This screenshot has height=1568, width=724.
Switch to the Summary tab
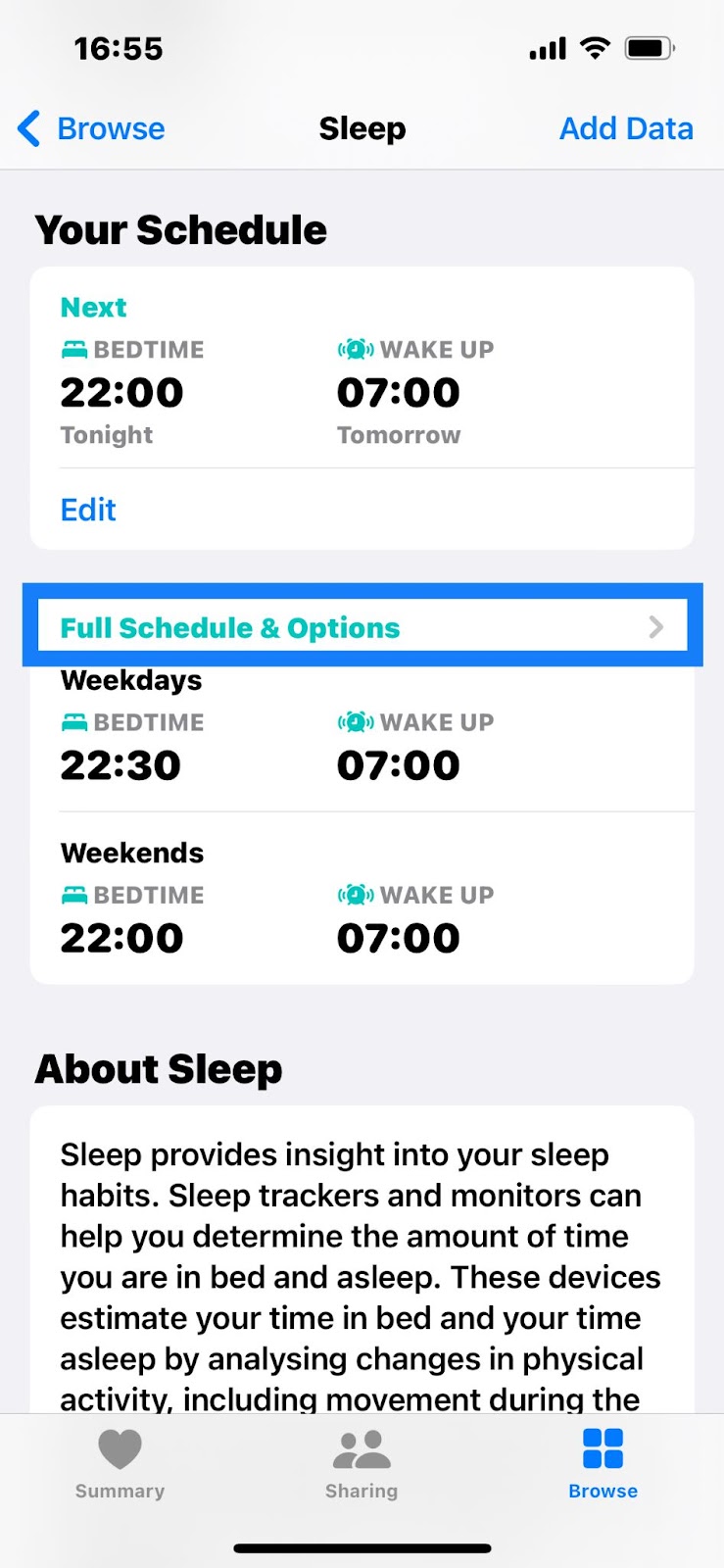click(x=120, y=1464)
